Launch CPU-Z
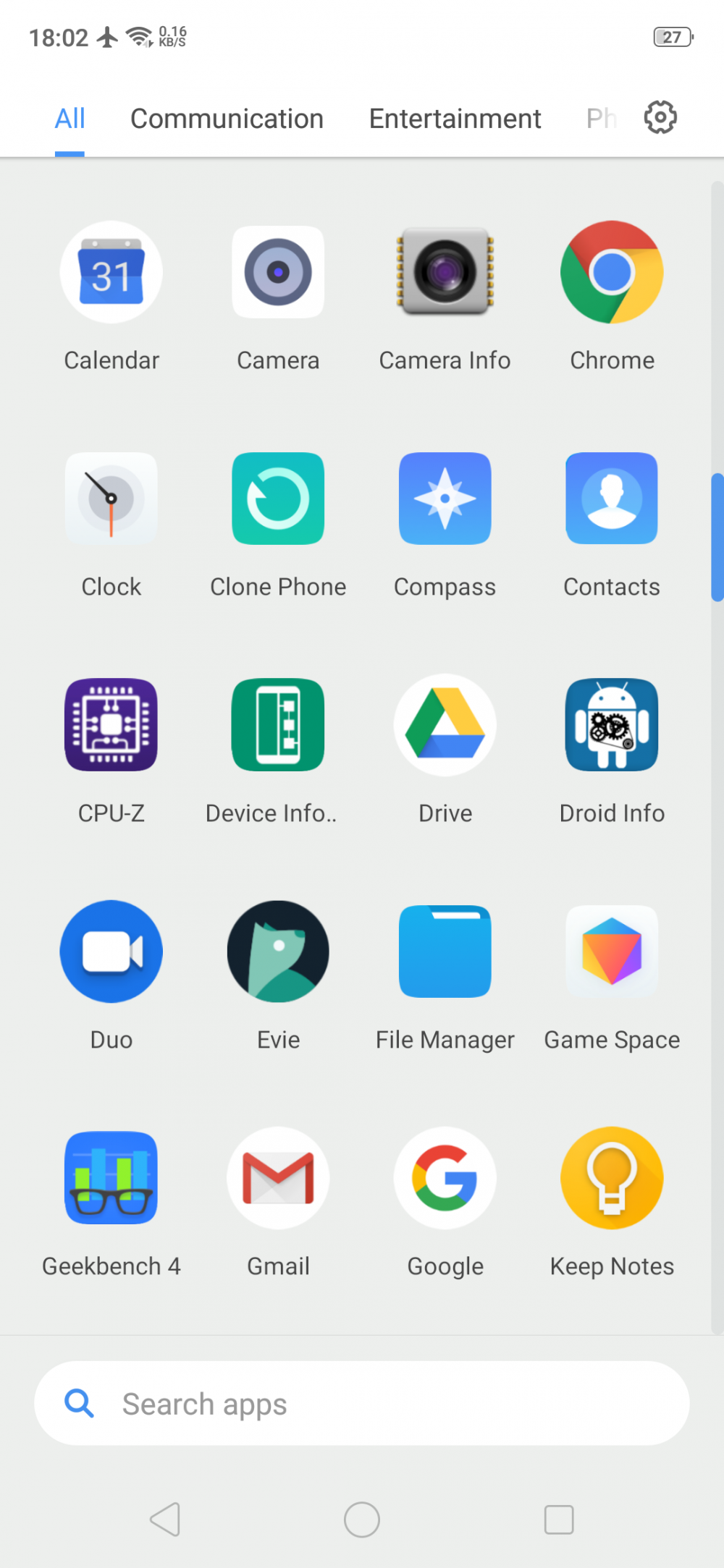The image size is (724, 1568). [111, 725]
